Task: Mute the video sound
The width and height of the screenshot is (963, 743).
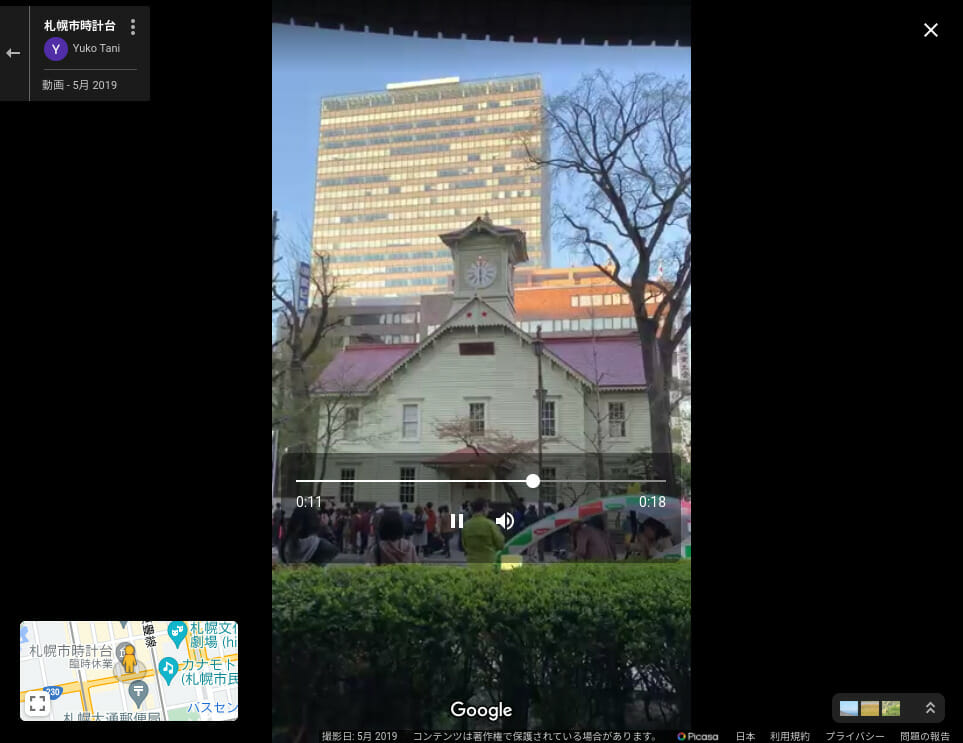Action: coord(505,521)
